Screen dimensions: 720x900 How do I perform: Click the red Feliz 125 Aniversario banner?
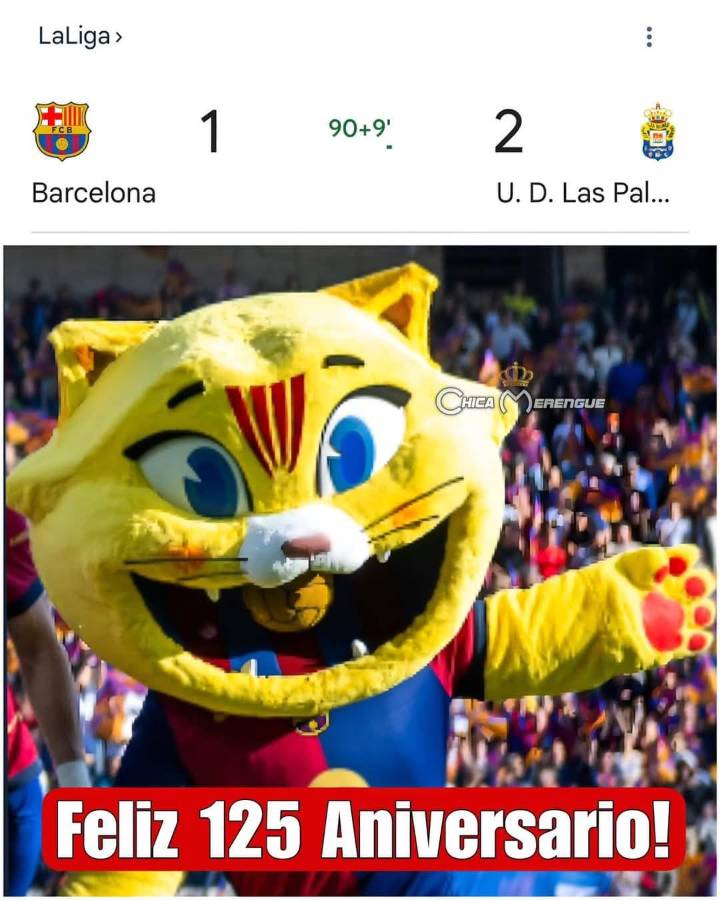[x=360, y=825]
